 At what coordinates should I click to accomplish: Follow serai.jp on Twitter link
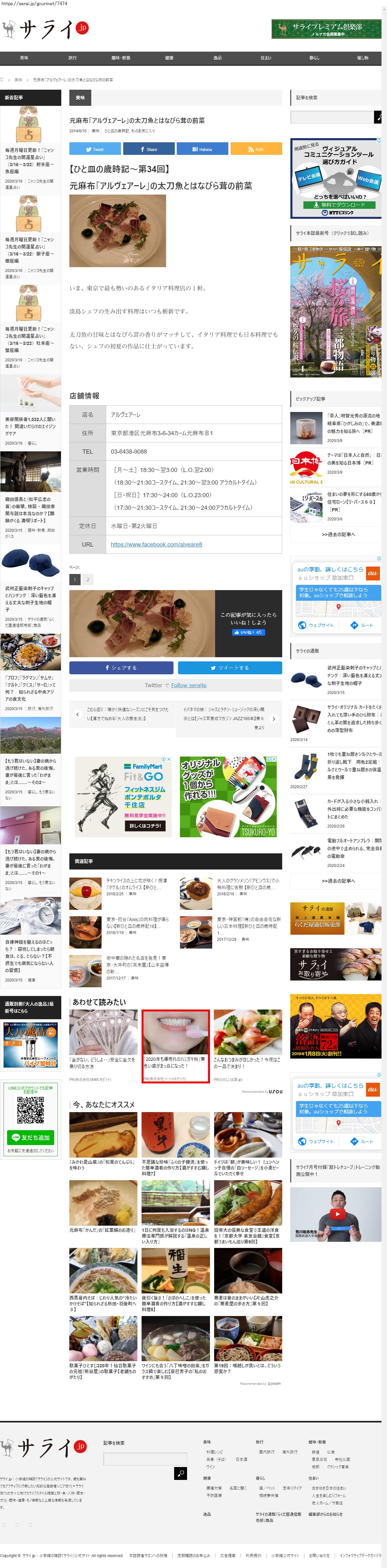pos(189,685)
